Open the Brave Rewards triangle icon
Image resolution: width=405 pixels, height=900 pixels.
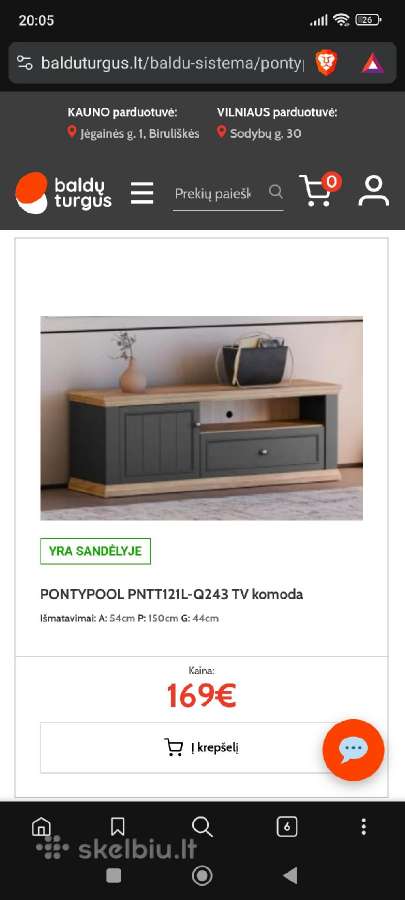[373, 63]
